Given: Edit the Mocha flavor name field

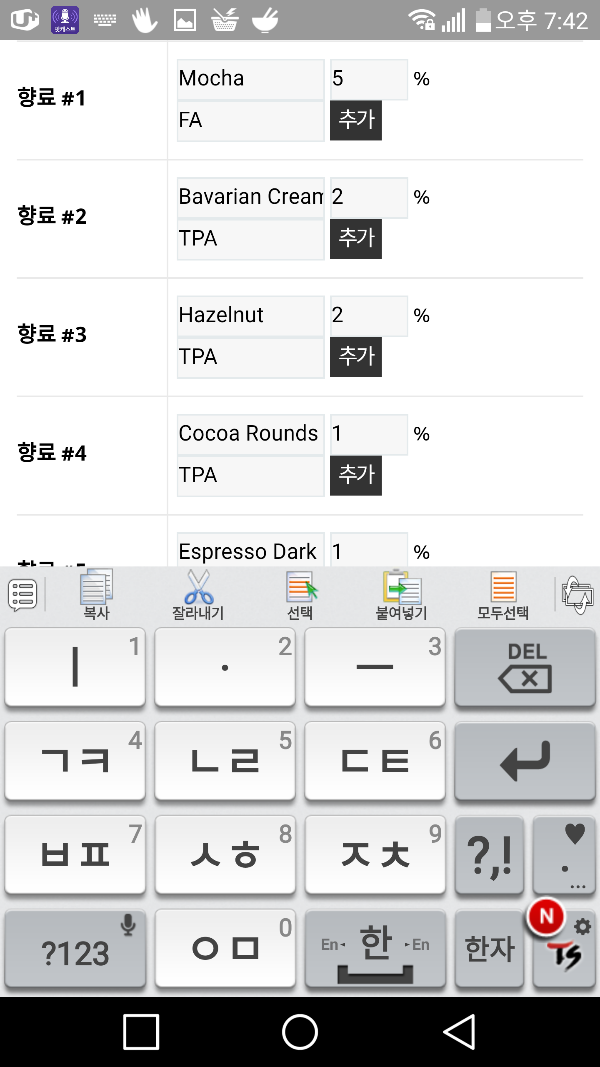Looking at the screenshot, I should (x=250, y=79).
